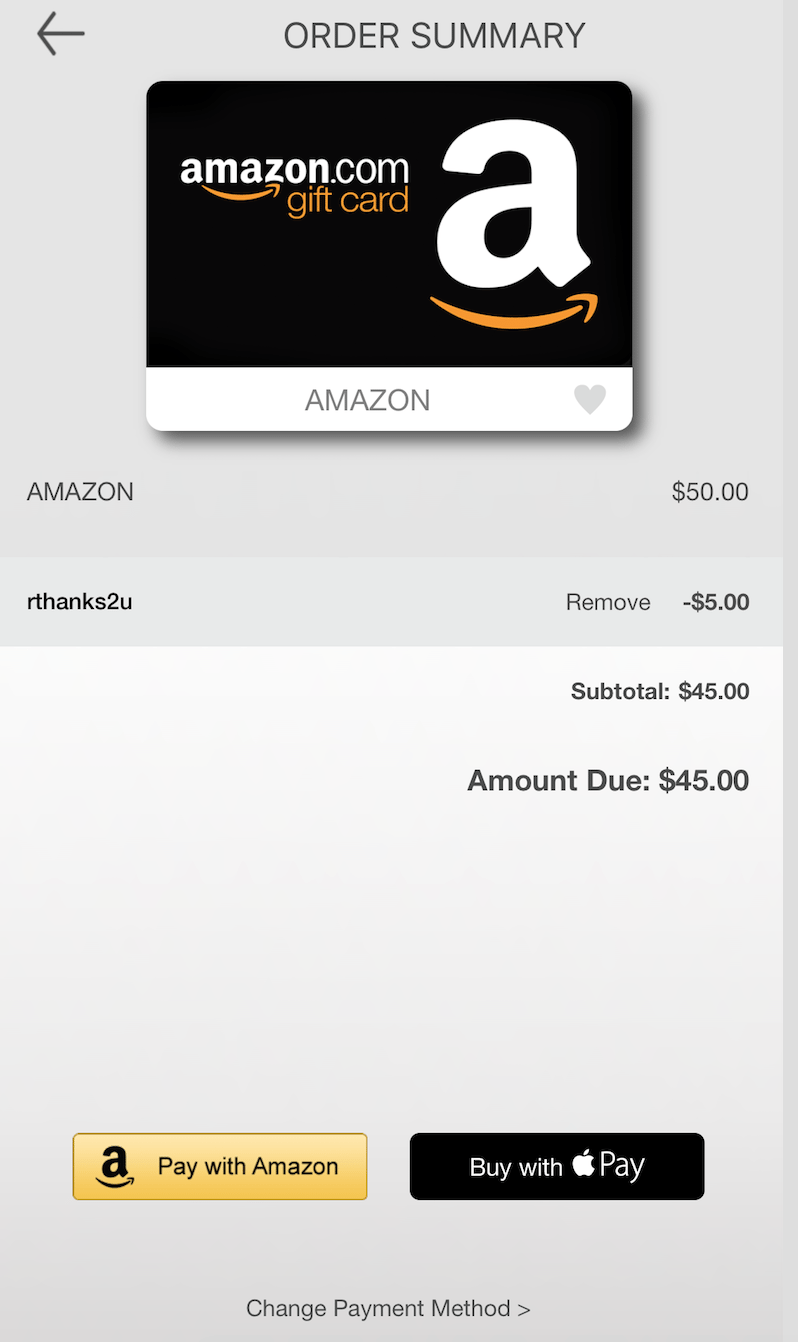Screen dimensions: 798x1342
Task: Buy with Apple Pay
Action: (557, 1166)
